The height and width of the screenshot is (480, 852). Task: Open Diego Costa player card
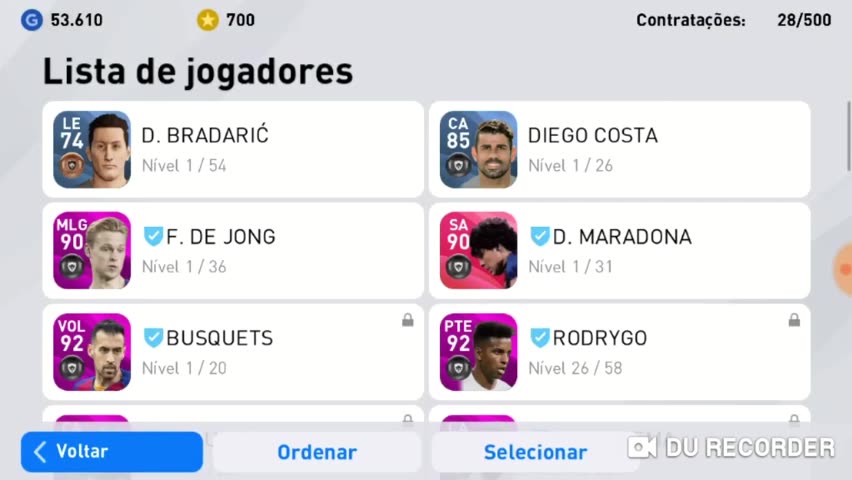[619, 149]
